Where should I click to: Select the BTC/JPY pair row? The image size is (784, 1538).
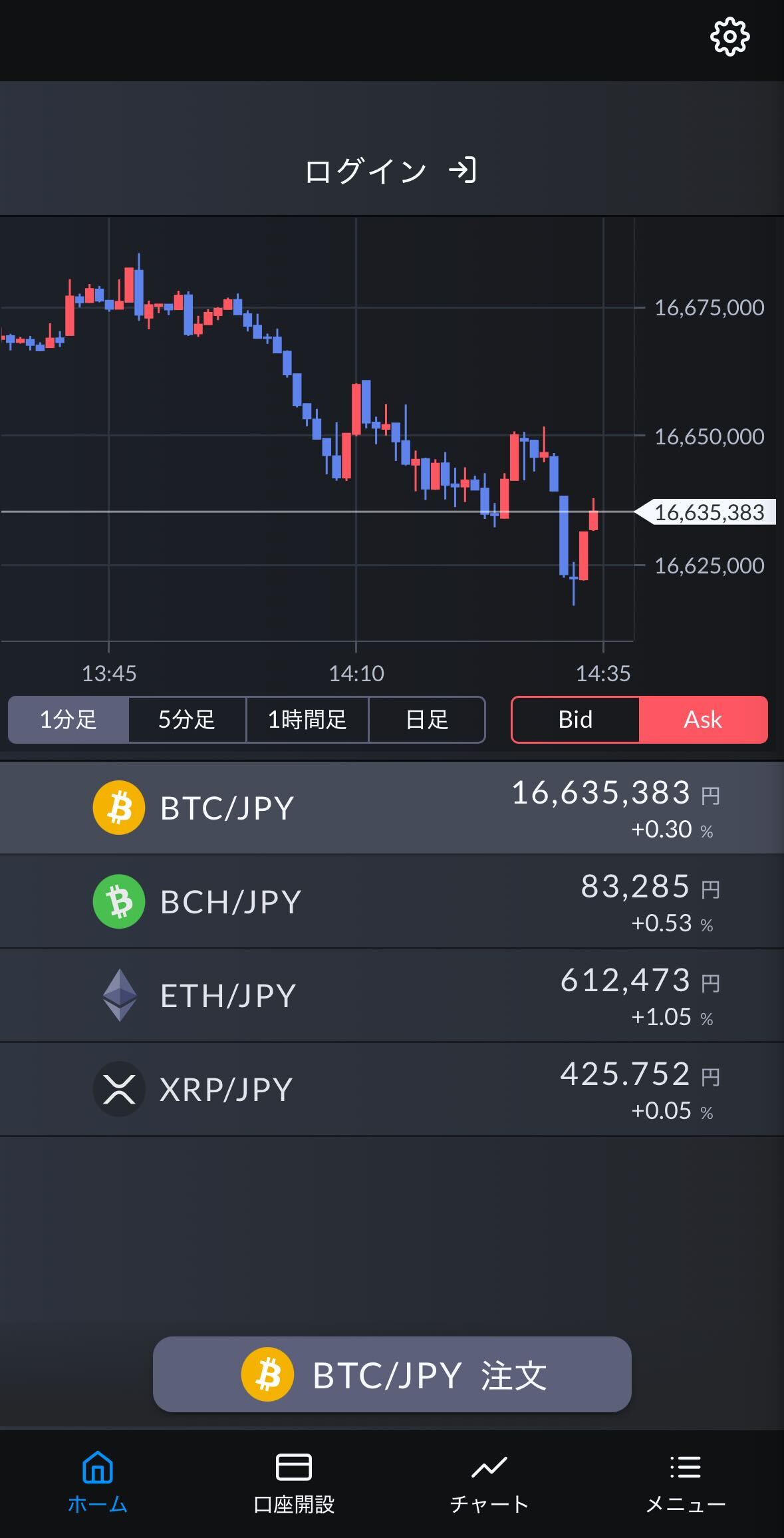392,808
